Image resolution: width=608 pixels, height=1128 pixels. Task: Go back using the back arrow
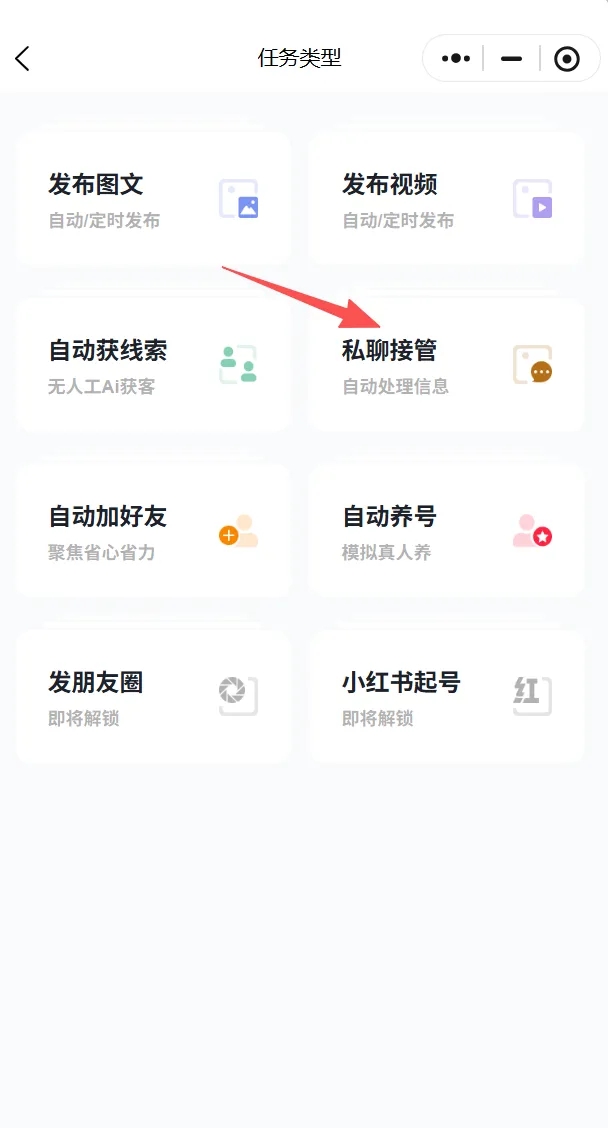click(x=23, y=59)
